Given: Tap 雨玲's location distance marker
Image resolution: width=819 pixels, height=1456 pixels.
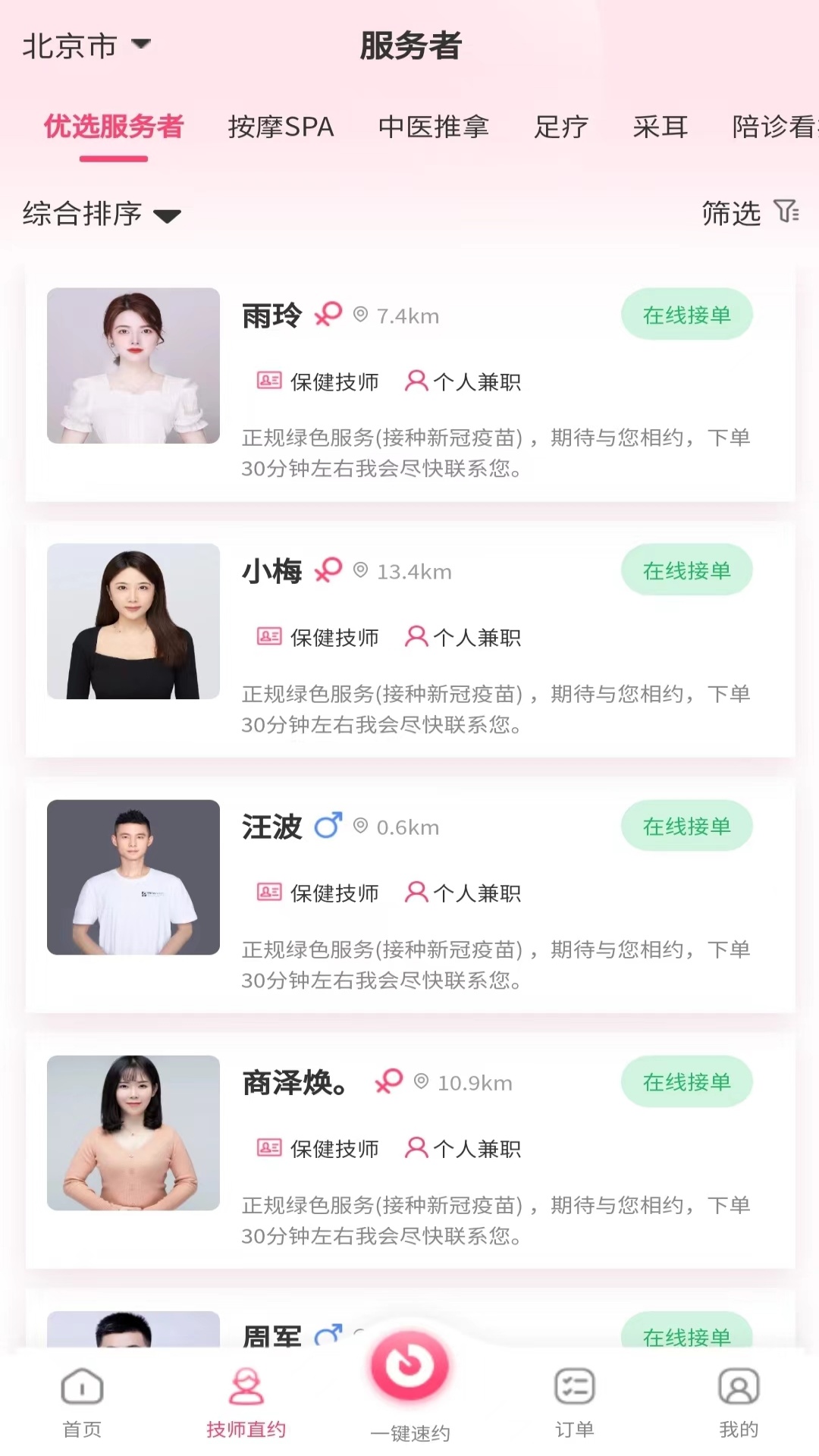Looking at the screenshot, I should coord(363,315).
